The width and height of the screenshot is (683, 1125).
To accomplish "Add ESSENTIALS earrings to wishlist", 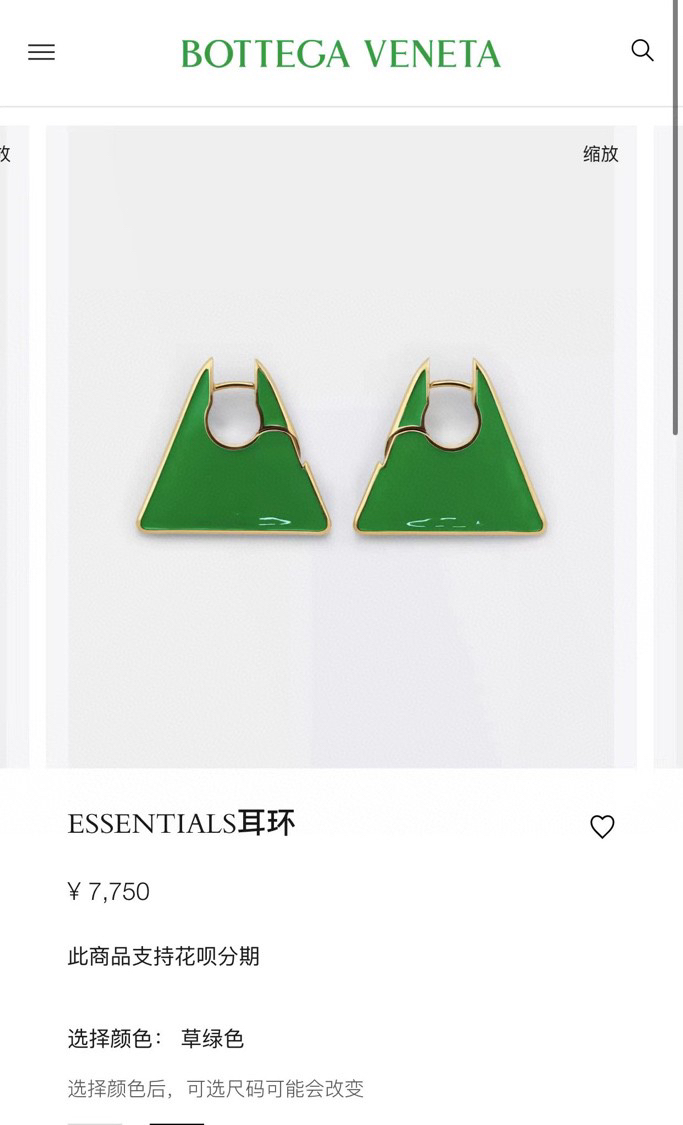I will [x=602, y=826].
